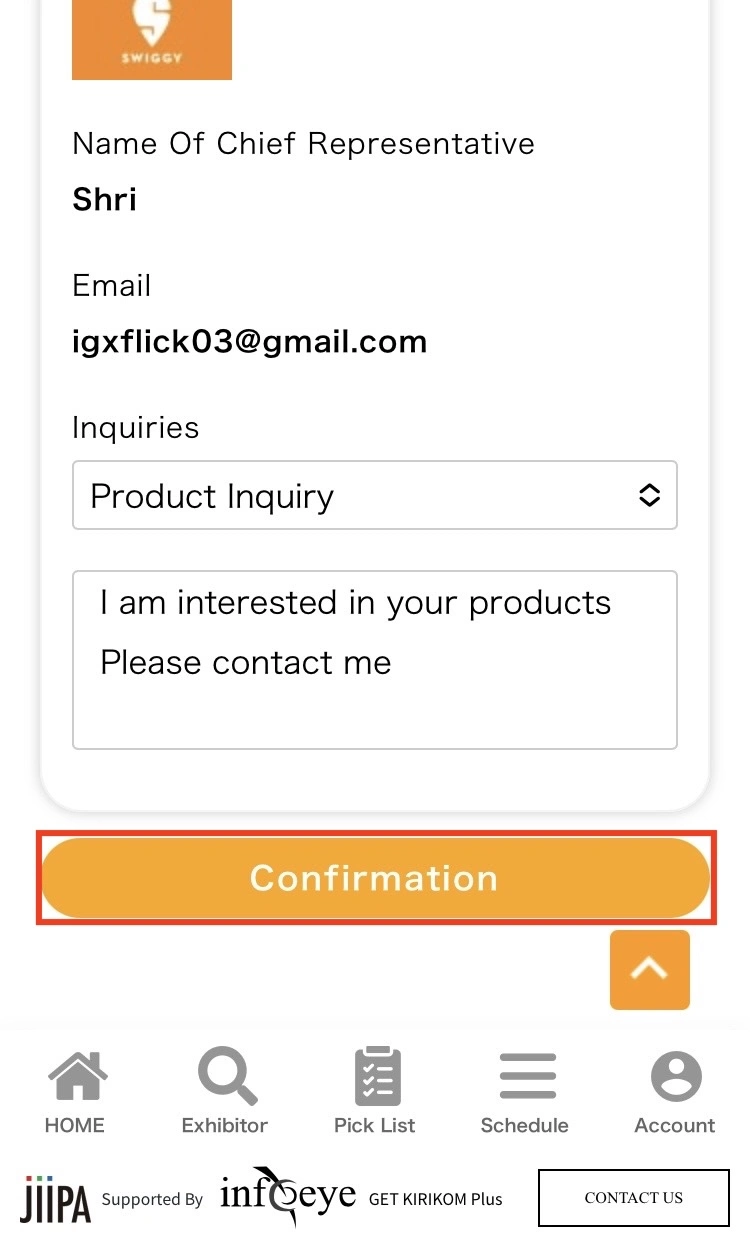Open the Account tab
Image resolution: width=750 pixels, height=1250 pixels.
[675, 1091]
